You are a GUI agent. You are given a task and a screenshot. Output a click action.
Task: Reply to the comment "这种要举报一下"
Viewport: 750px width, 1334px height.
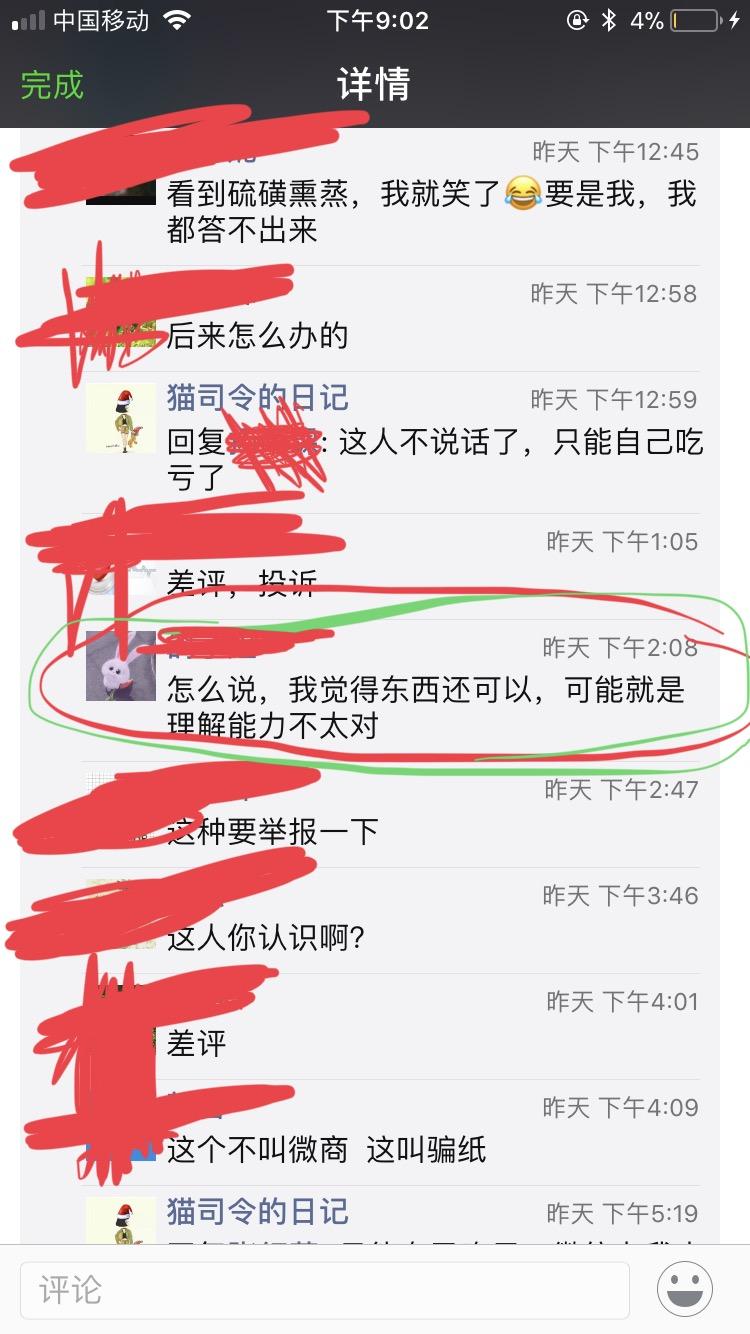coord(273,831)
